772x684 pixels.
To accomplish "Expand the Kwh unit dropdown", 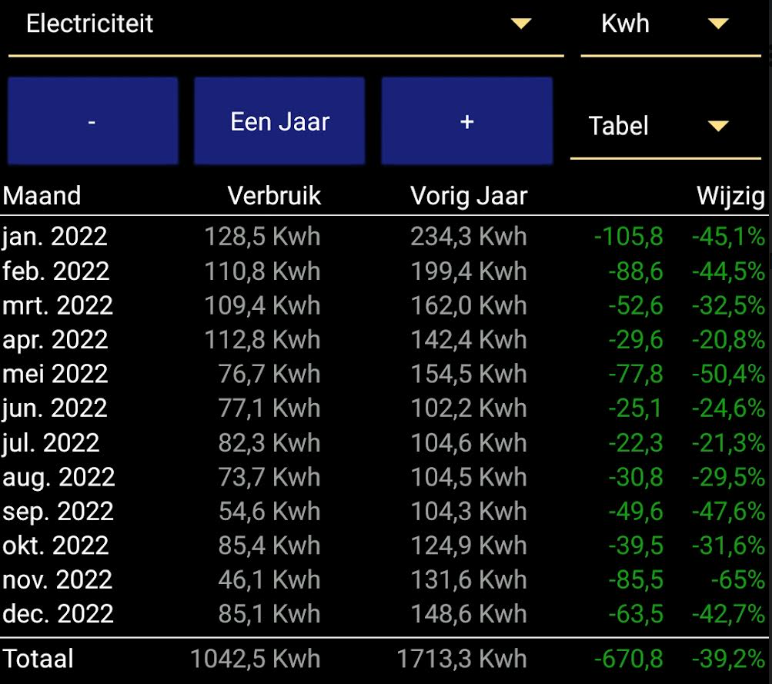I will 668,25.
